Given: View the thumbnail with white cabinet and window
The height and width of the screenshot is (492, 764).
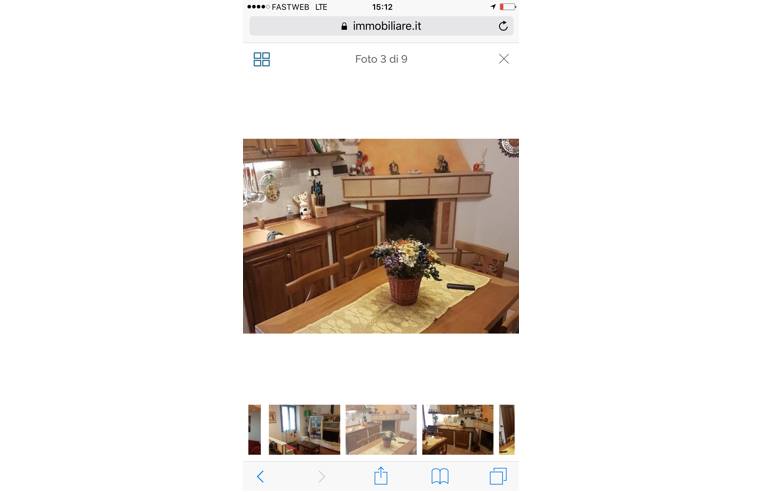Looking at the screenshot, I should tap(304, 429).
